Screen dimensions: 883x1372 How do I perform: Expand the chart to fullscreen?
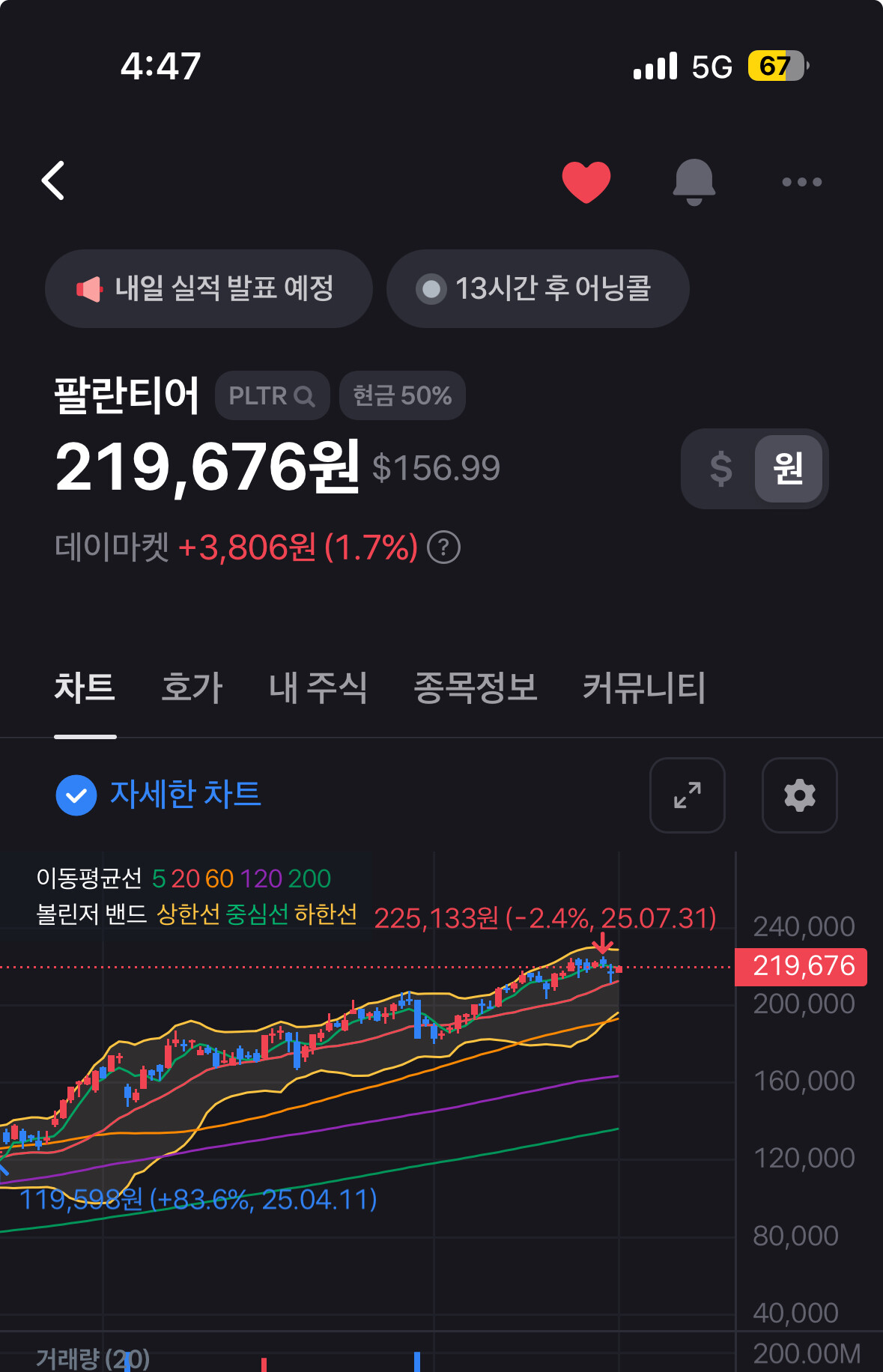tap(688, 795)
